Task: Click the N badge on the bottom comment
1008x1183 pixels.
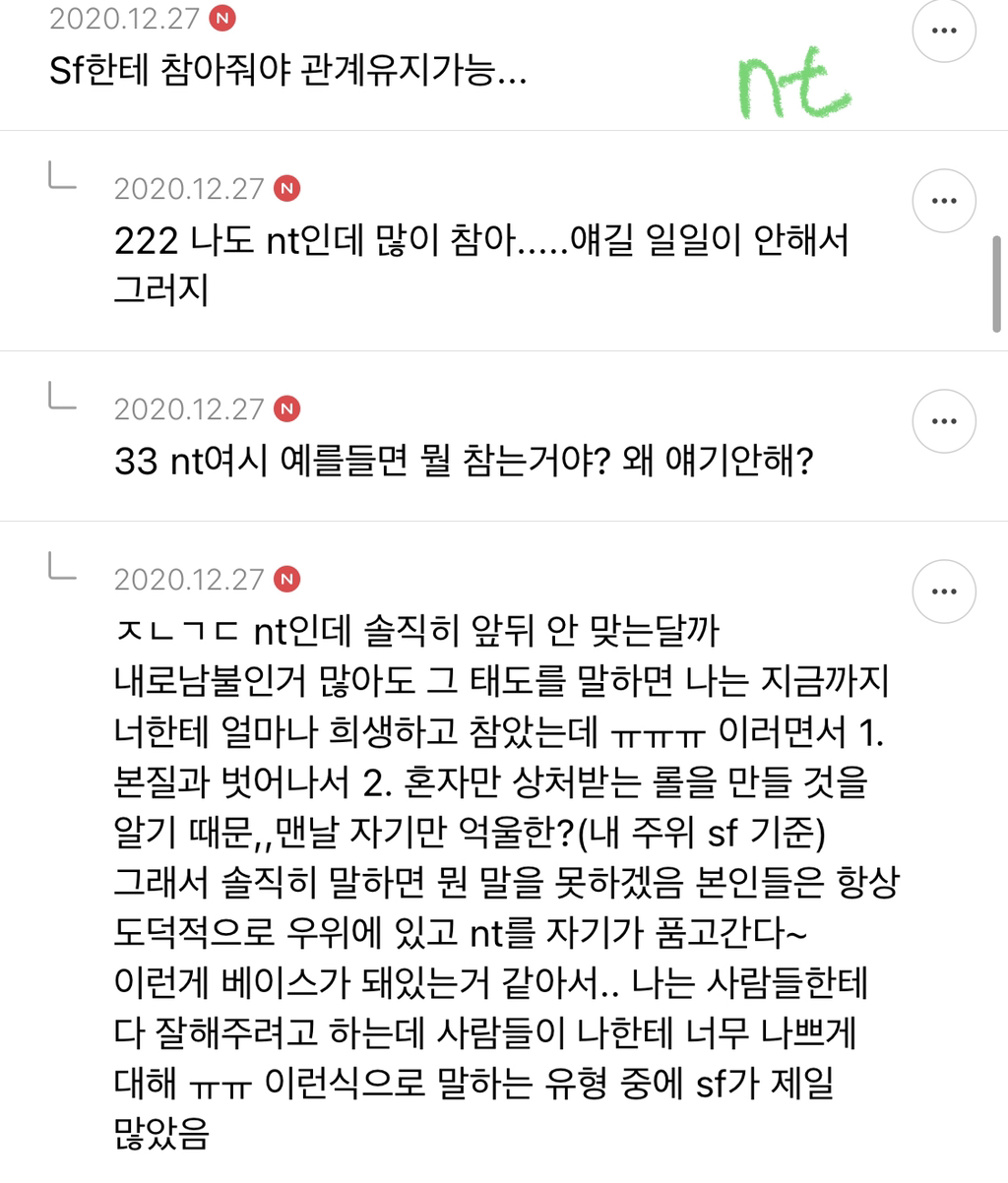Action: pyautogui.click(x=284, y=581)
